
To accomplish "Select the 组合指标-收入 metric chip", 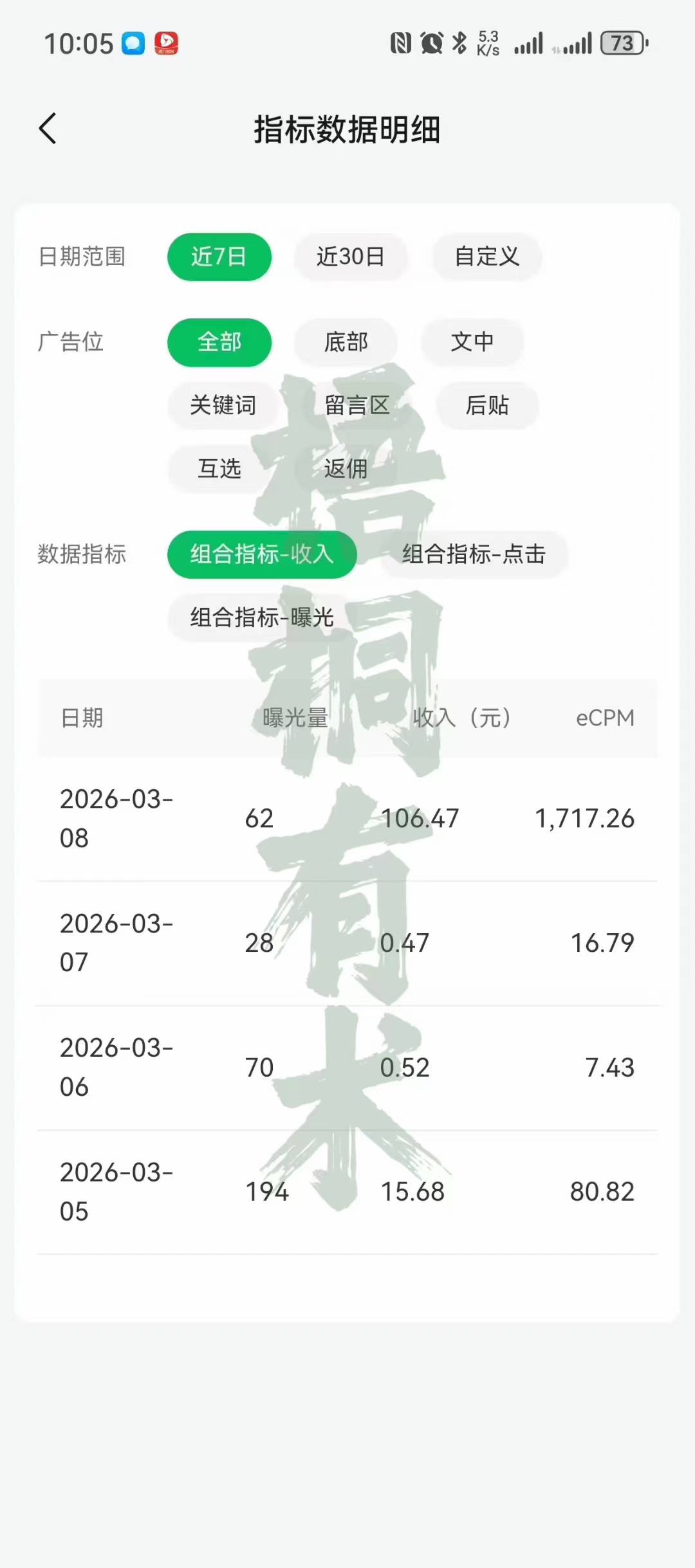I will 262,554.
